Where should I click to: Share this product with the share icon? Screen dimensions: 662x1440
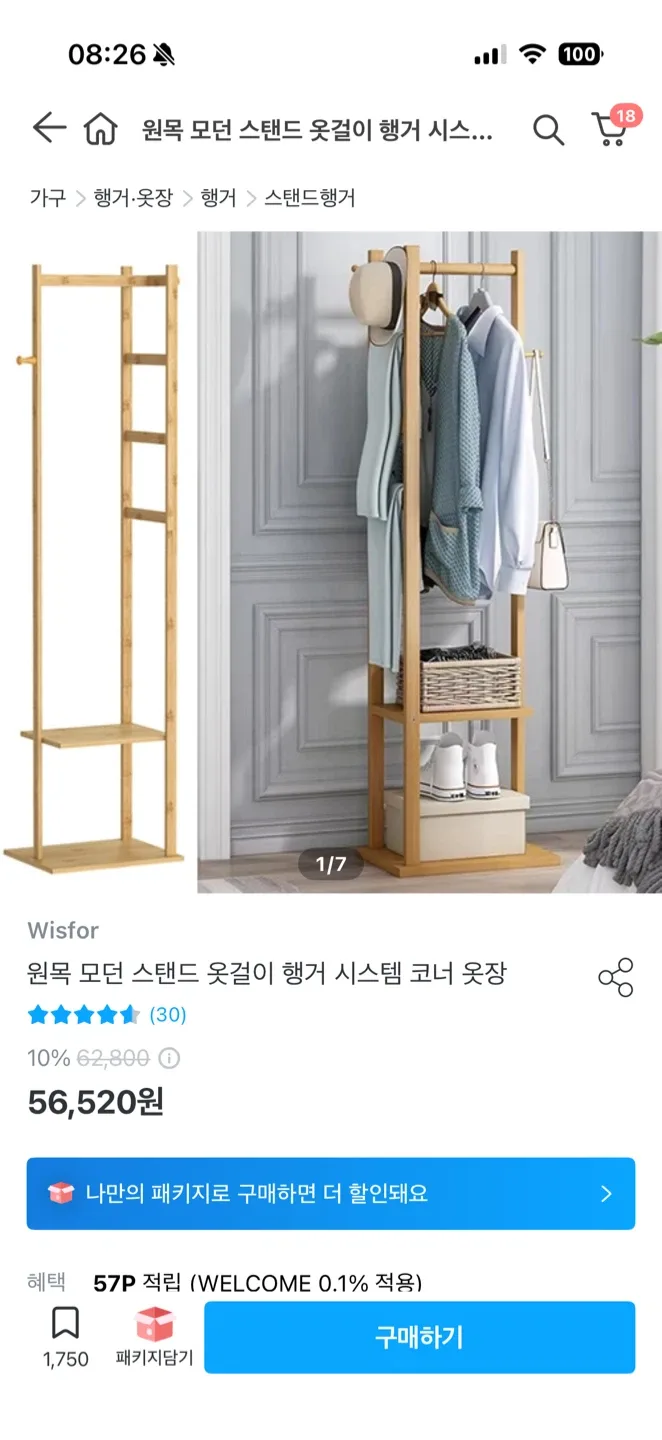pyautogui.click(x=615, y=977)
